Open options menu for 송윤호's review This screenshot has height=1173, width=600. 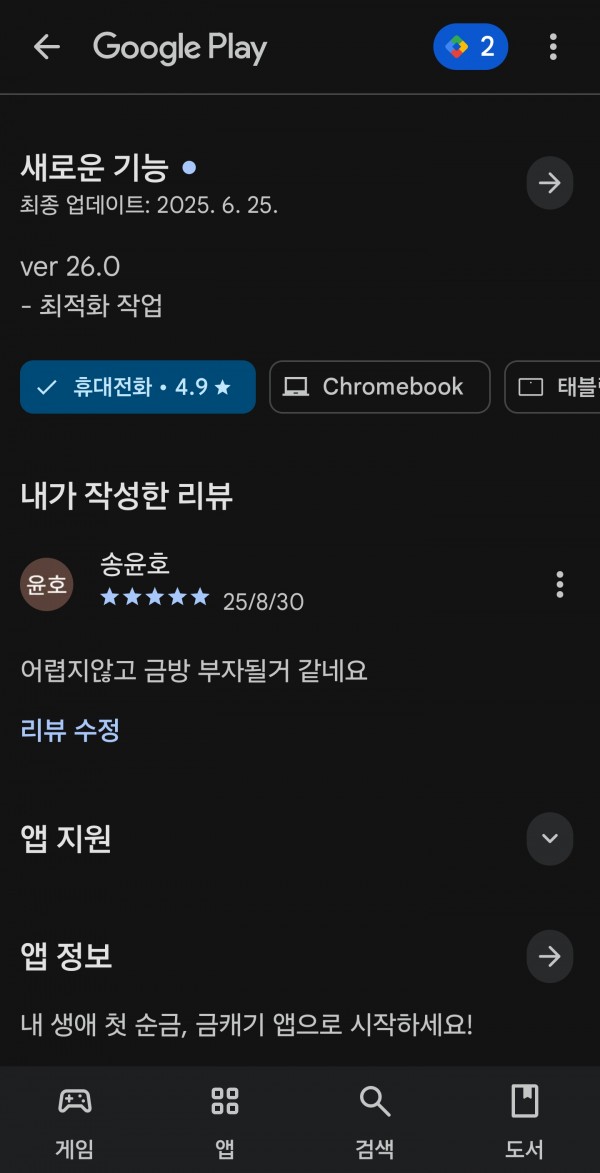(560, 584)
